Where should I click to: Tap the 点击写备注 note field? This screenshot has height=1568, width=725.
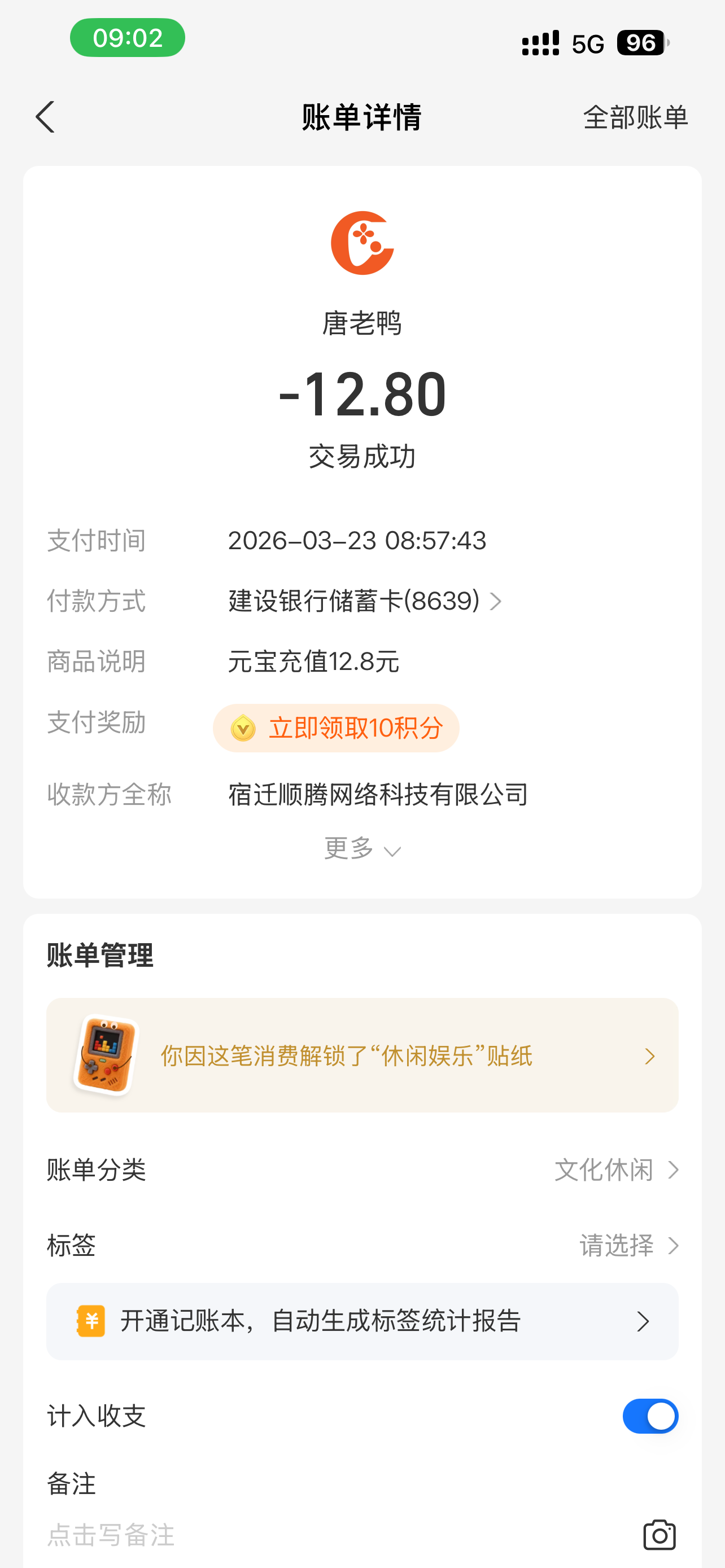tap(243, 1535)
